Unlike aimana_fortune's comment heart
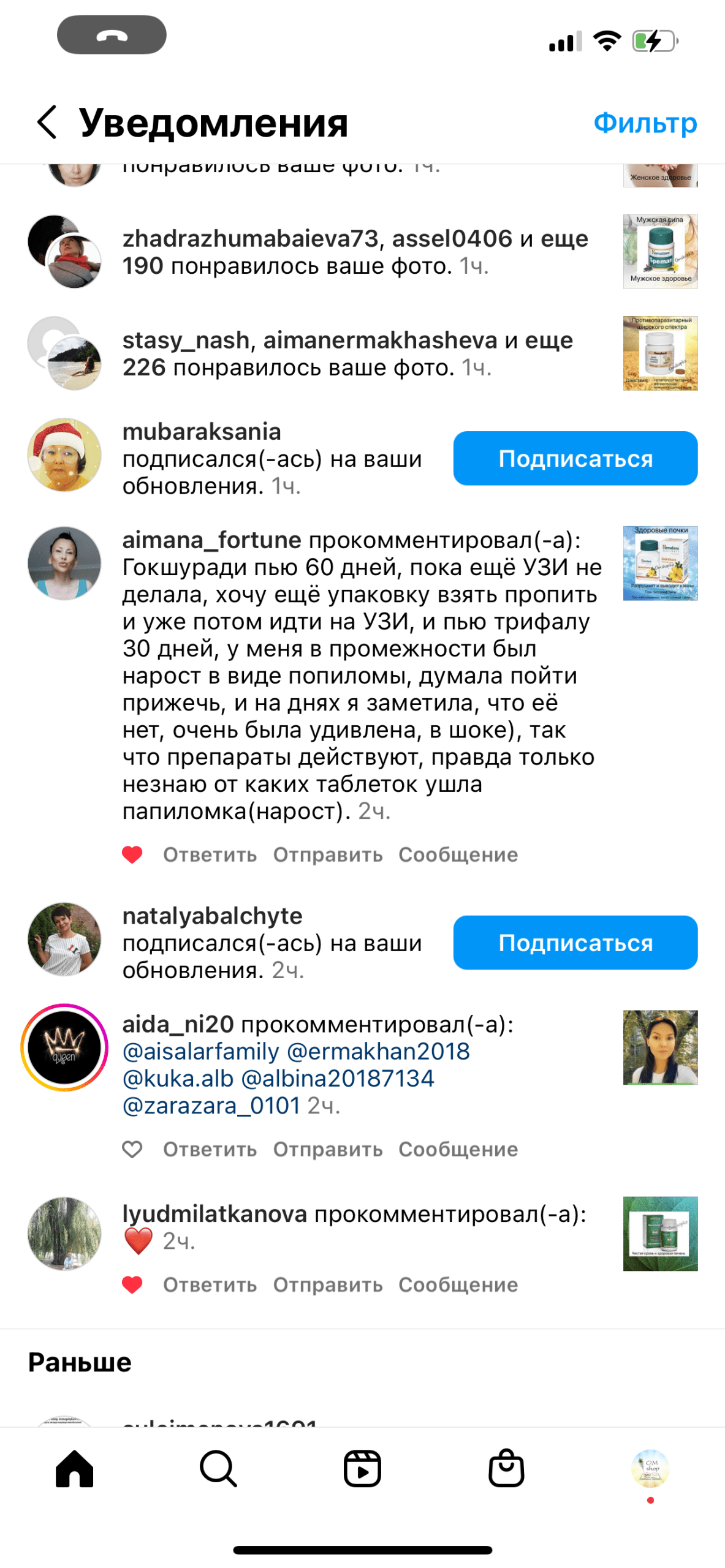725x1568 pixels. [x=132, y=854]
